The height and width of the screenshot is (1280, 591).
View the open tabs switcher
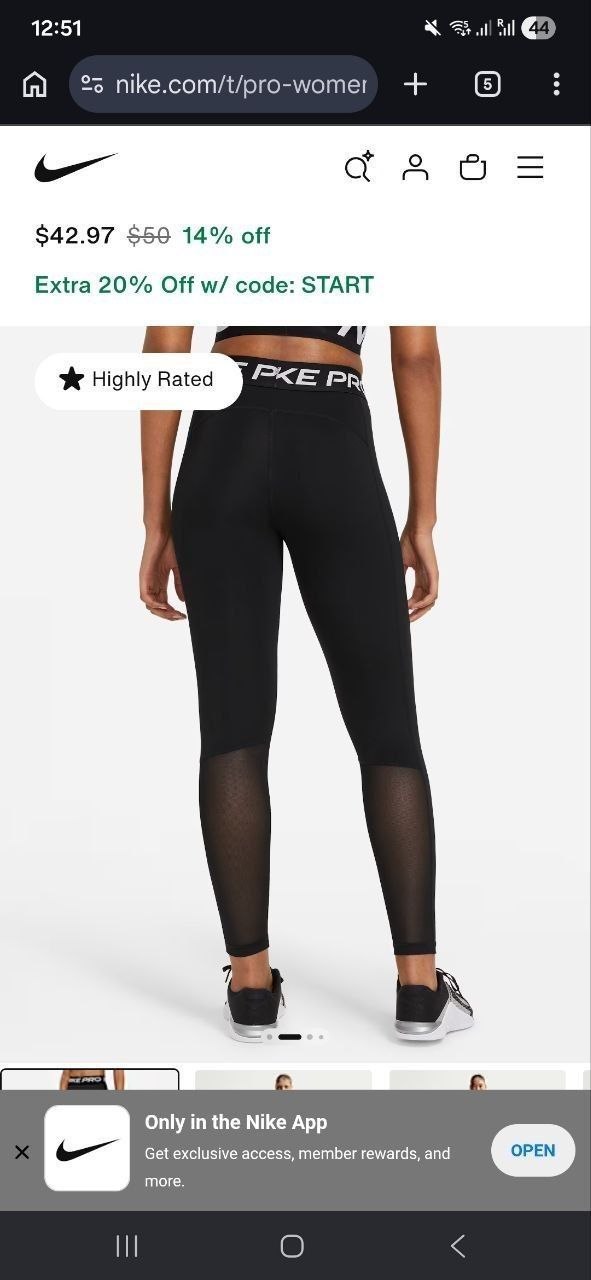click(x=487, y=84)
